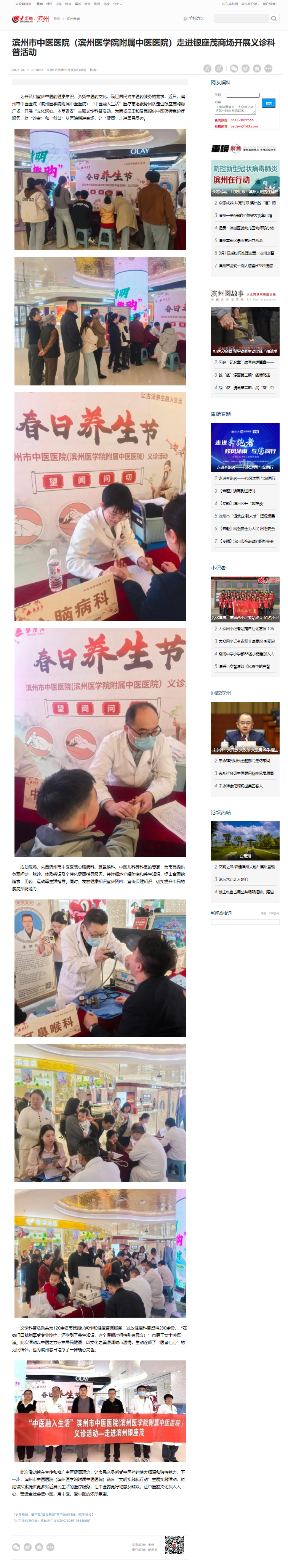This screenshot has width=288, height=1568.
Task: Focus the search text box in the header
Action: coord(241,19)
